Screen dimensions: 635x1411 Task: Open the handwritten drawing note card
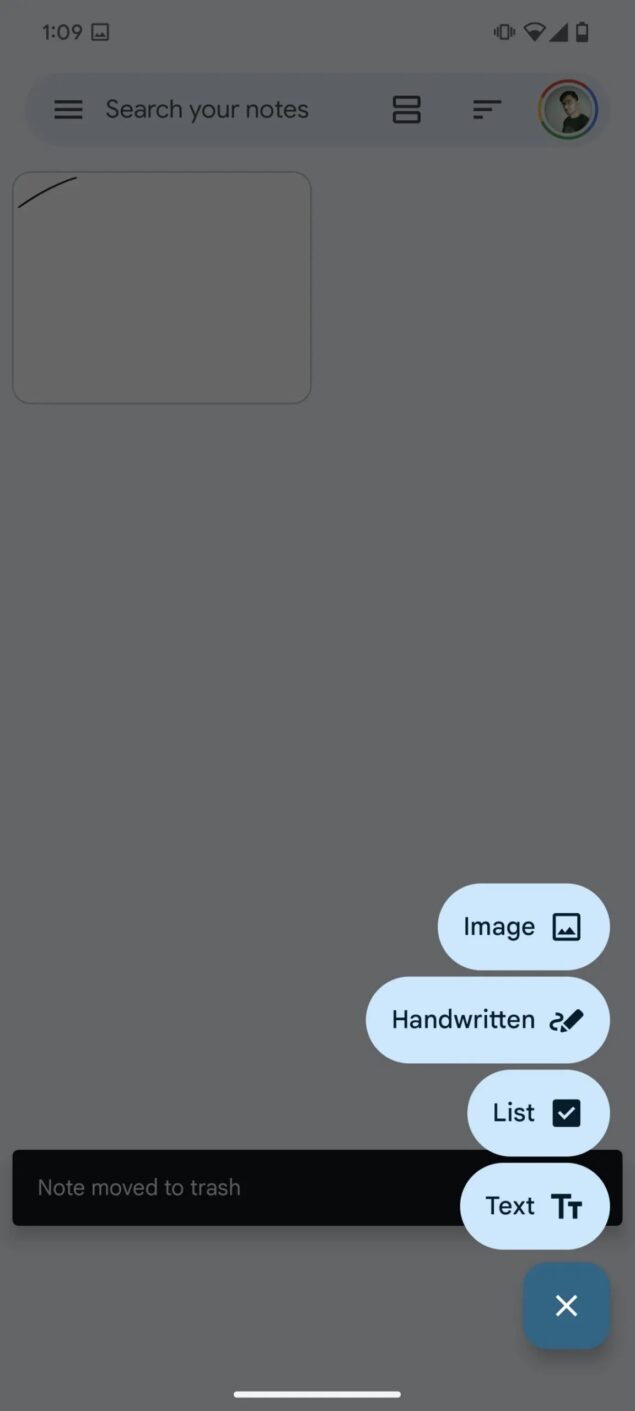point(162,288)
